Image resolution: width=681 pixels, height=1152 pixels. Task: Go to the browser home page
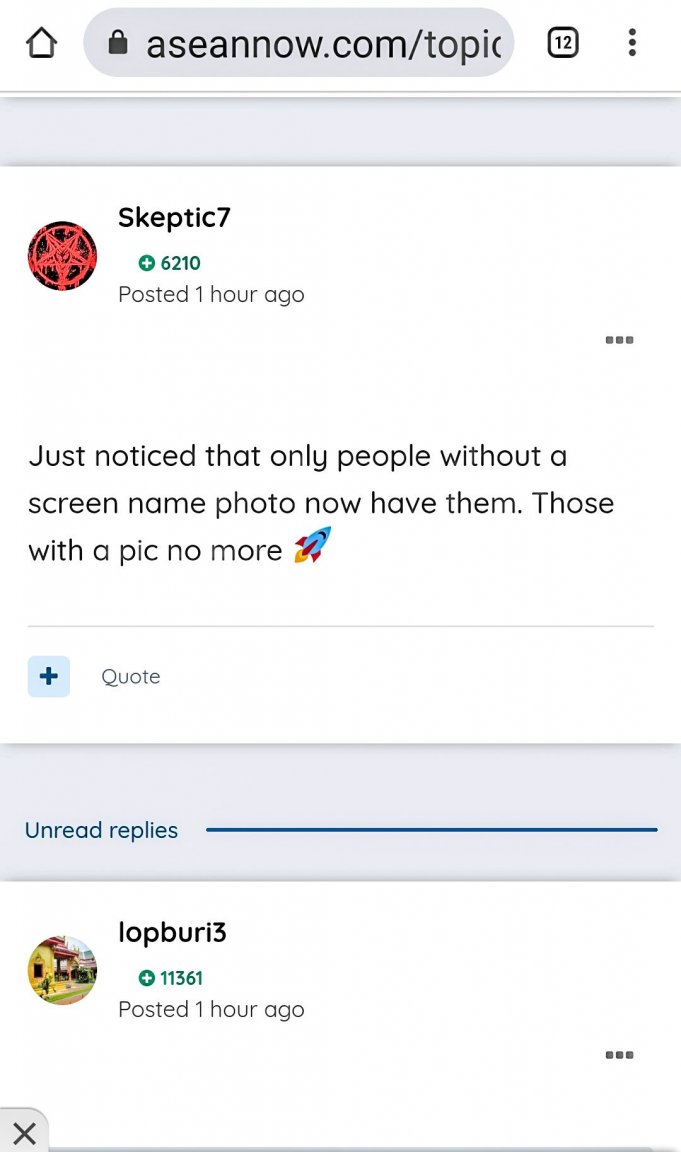coord(41,43)
